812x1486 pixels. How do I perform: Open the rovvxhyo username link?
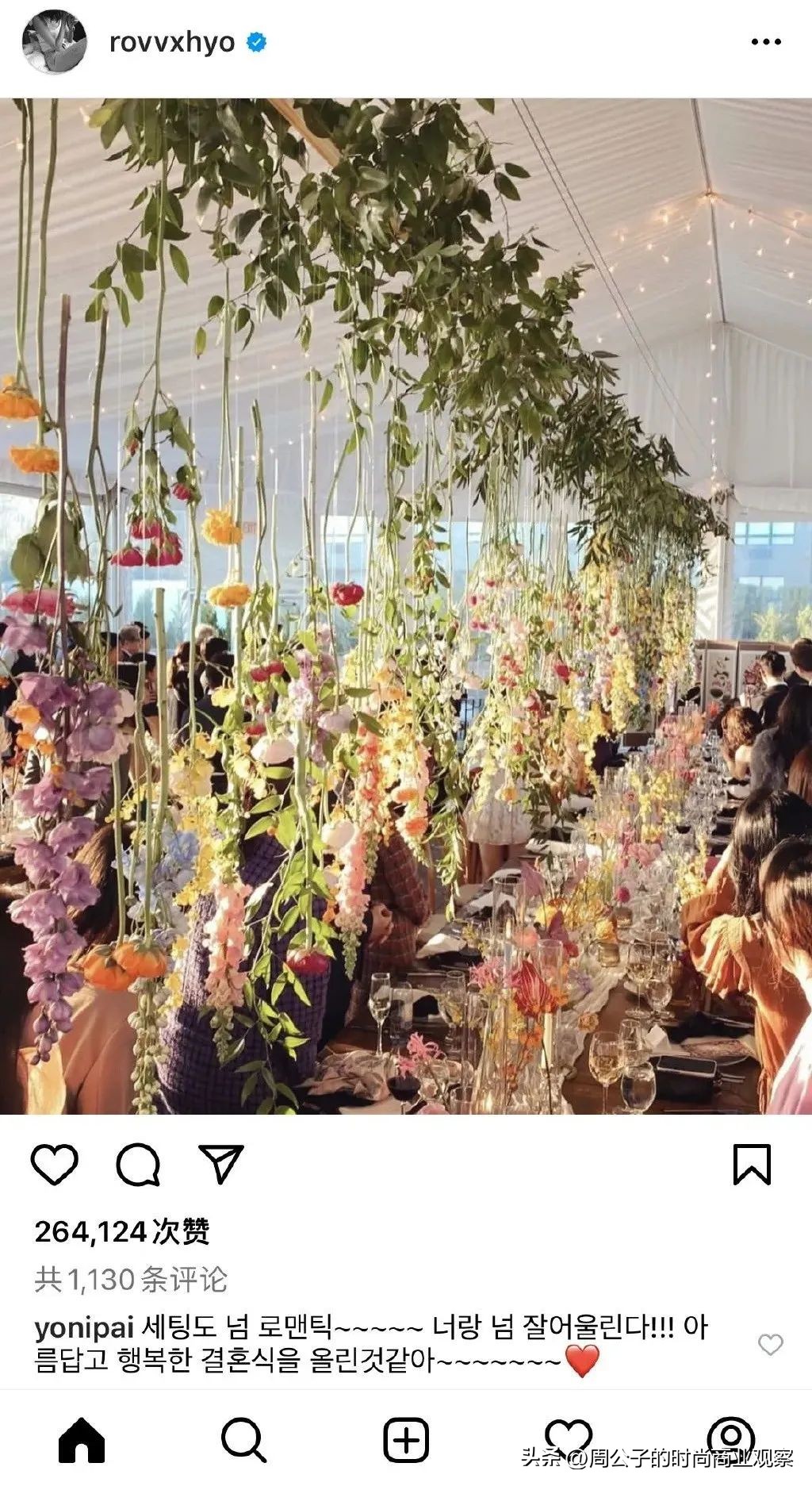[172, 42]
